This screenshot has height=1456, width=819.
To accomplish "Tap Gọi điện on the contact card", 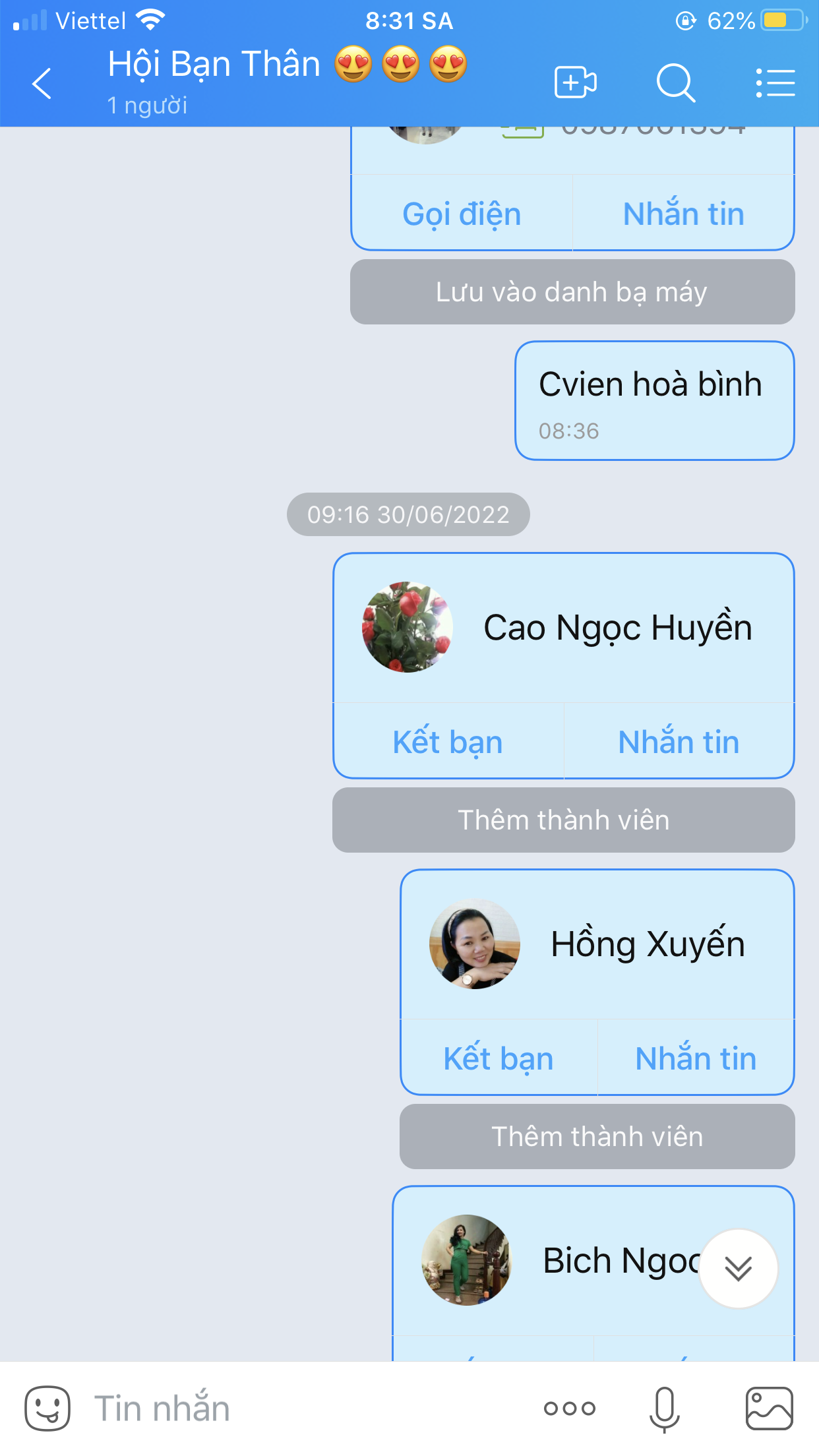I will coord(462,214).
